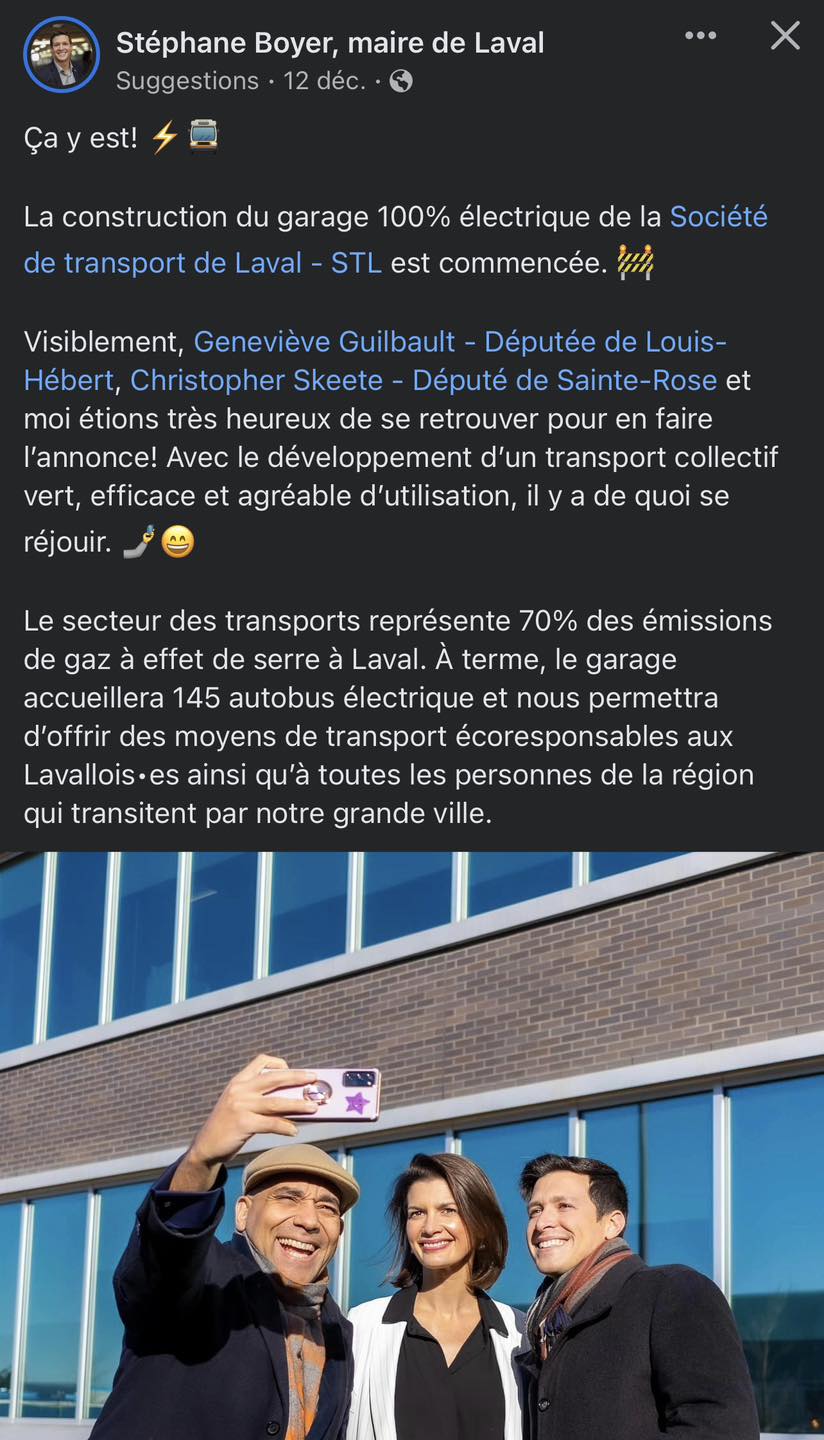Screen dimensions: 824x1440
Task: Open Christopher Skeete's tagged page
Action: tap(423, 381)
